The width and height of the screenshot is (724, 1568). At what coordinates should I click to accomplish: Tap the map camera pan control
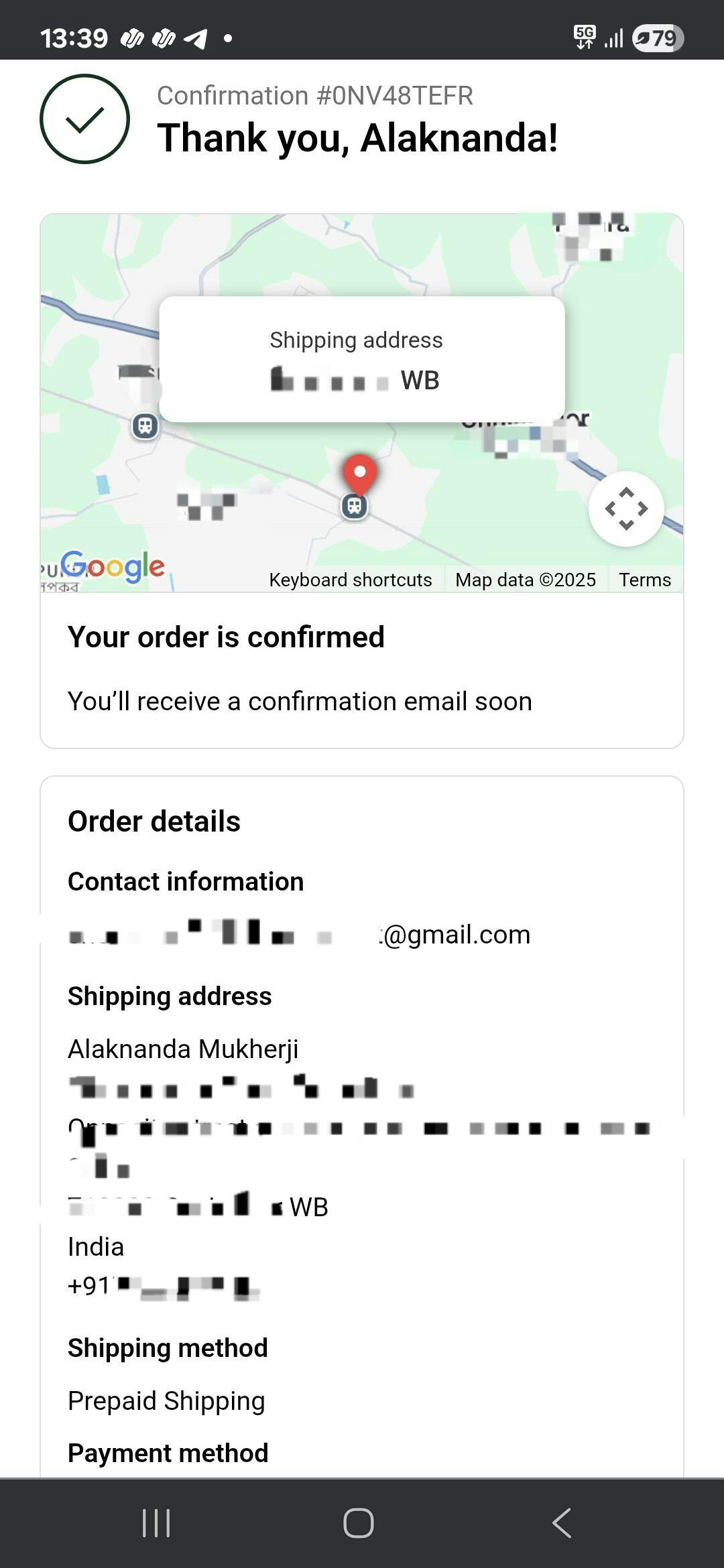tap(626, 509)
